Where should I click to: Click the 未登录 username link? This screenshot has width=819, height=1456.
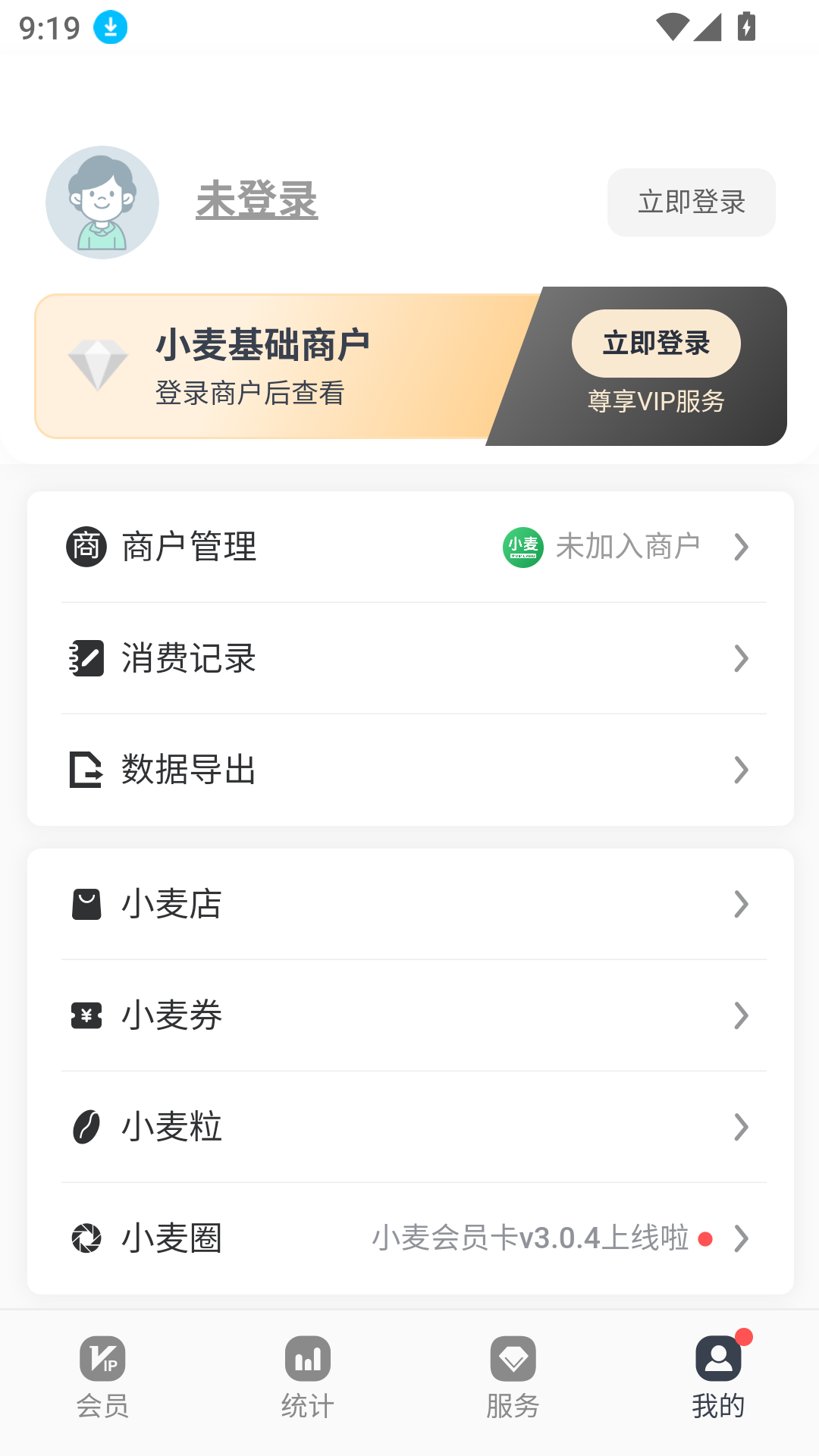tap(256, 201)
